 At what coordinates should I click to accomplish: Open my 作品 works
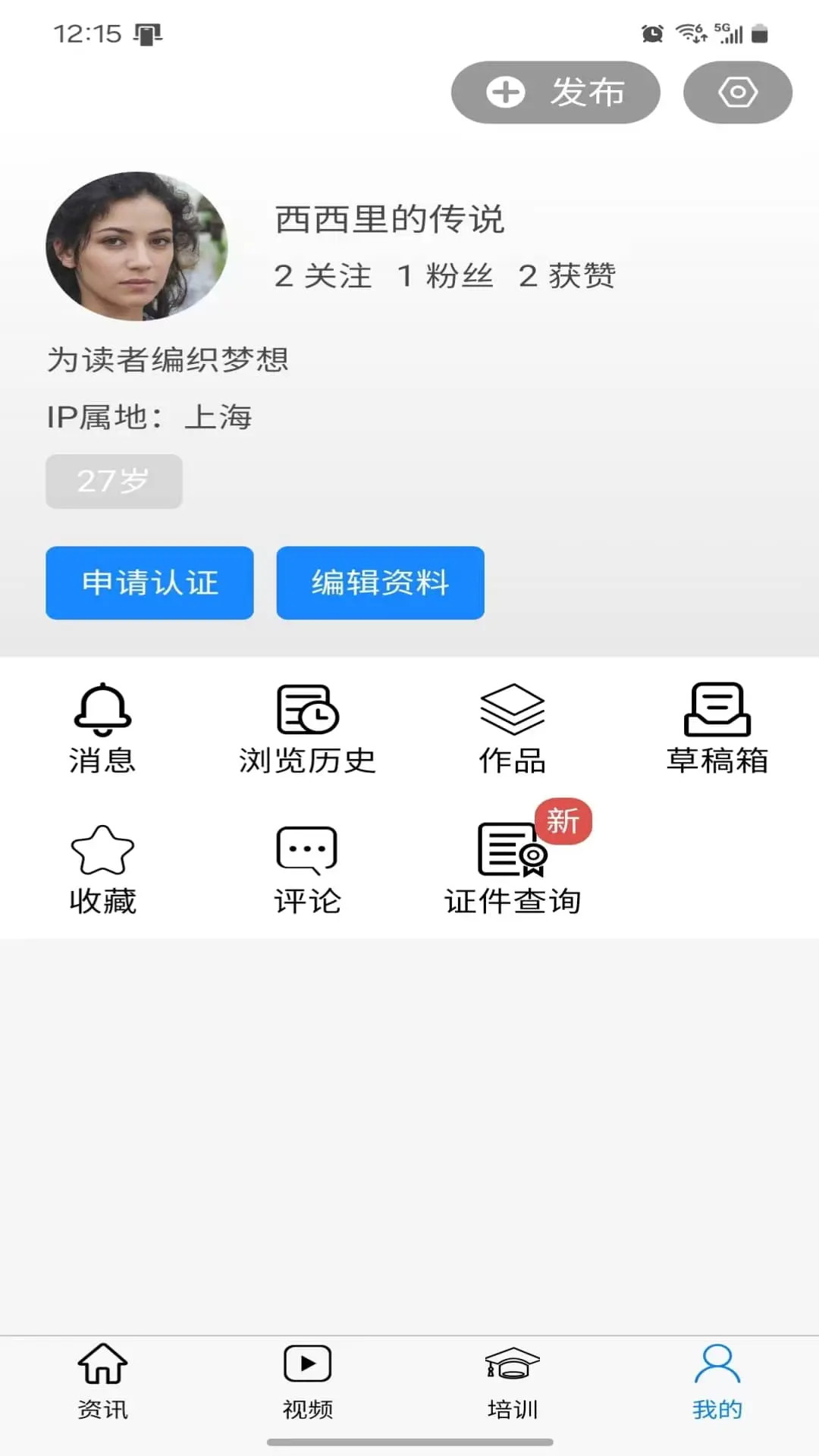point(513,728)
